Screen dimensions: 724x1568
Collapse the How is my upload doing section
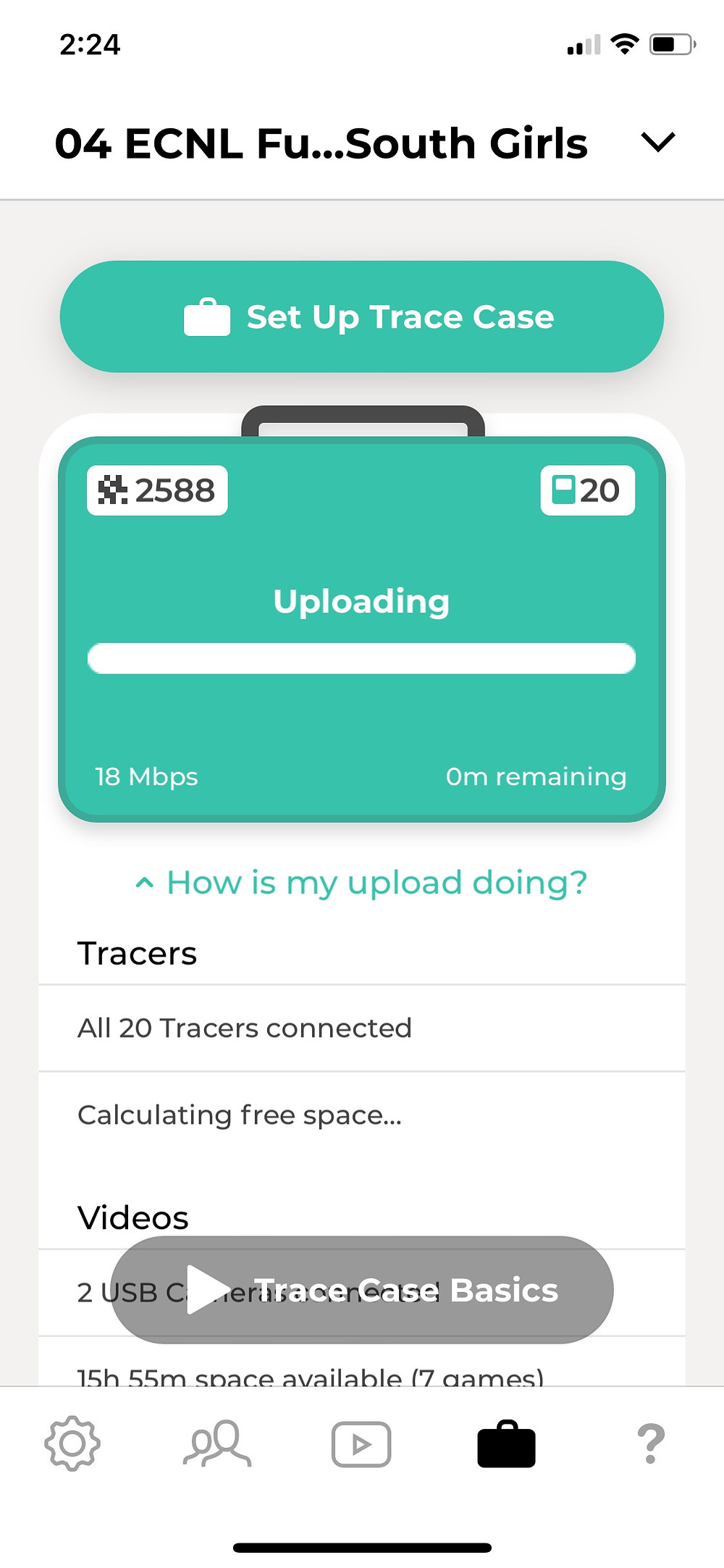[x=362, y=883]
